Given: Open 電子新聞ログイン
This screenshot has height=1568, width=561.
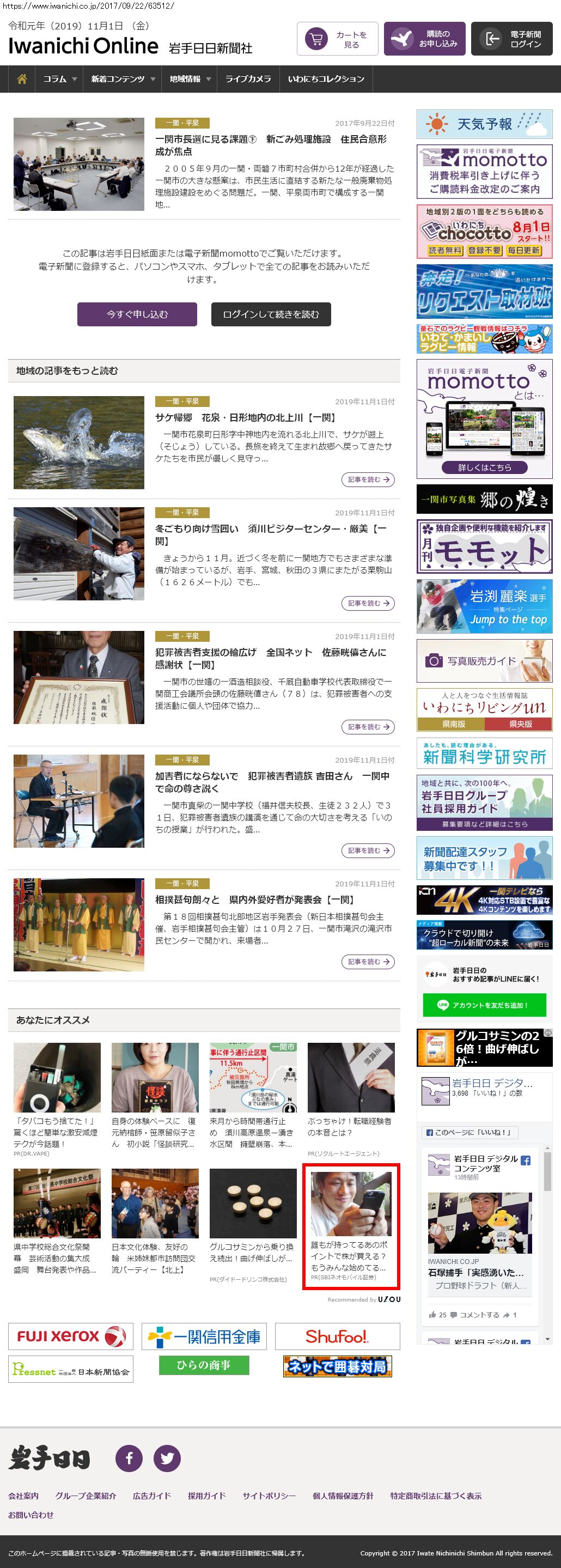Looking at the screenshot, I should [x=511, y=40].
